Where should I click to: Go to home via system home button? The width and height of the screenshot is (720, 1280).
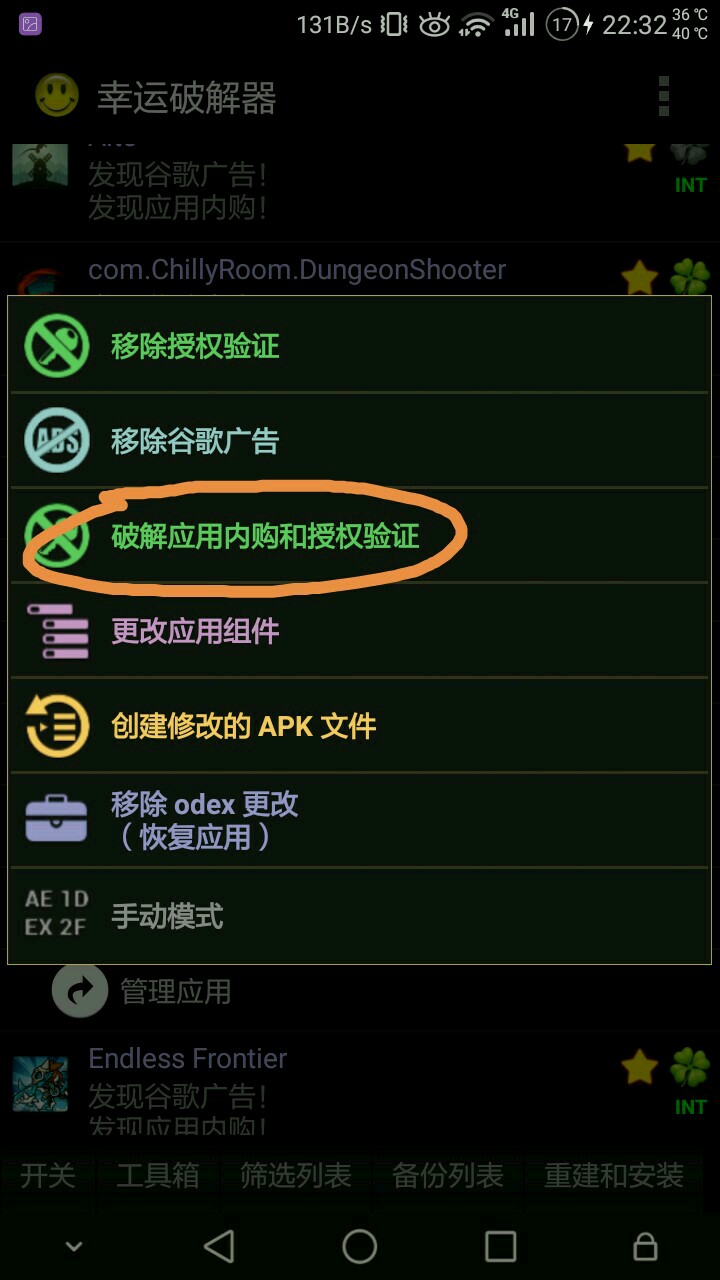point(360,1246)
